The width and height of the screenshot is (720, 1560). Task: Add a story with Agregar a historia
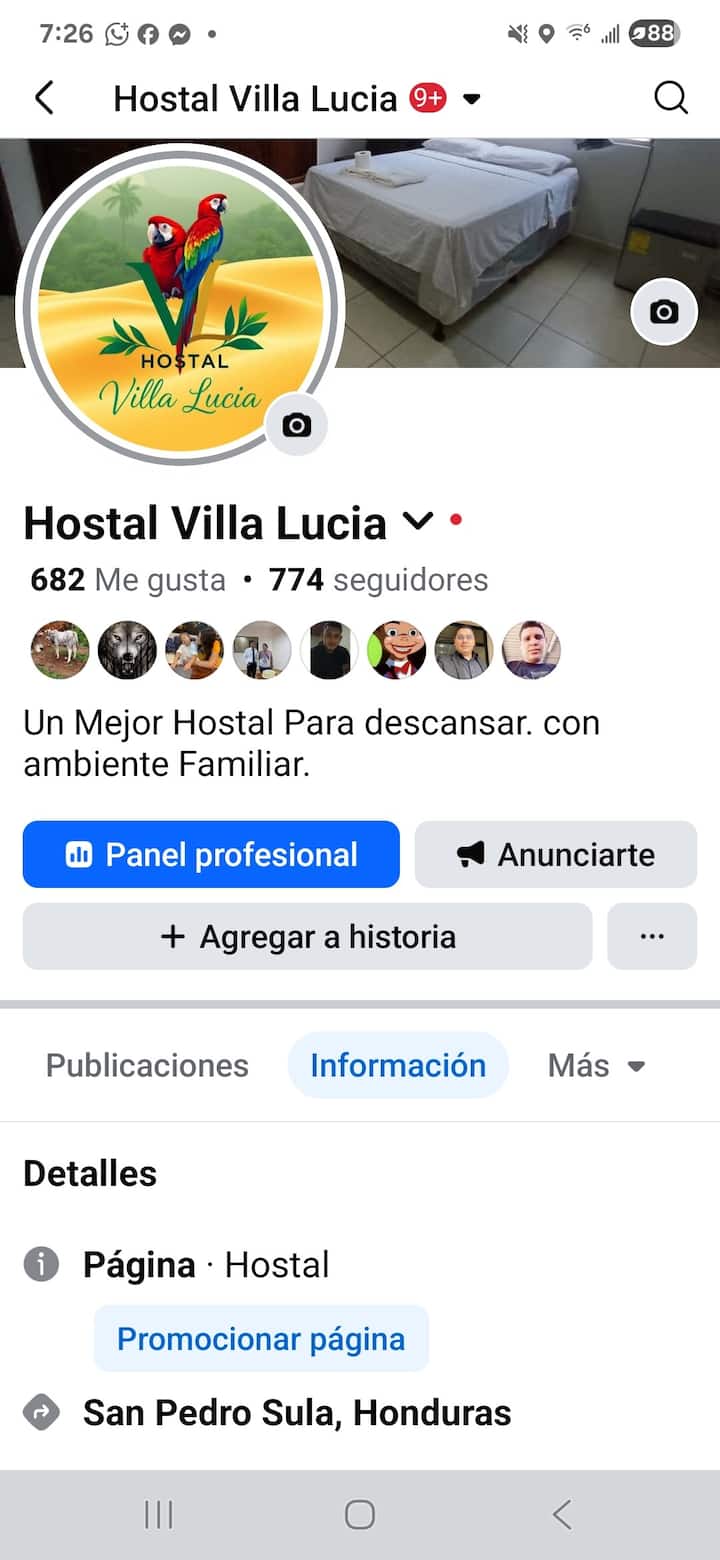307,936
